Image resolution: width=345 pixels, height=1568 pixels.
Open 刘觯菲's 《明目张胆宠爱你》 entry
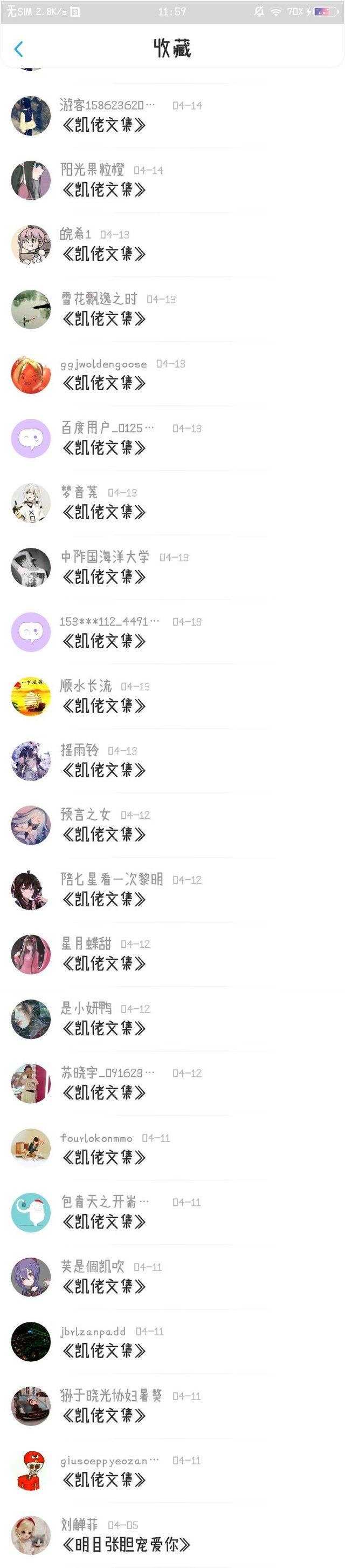172,1535
